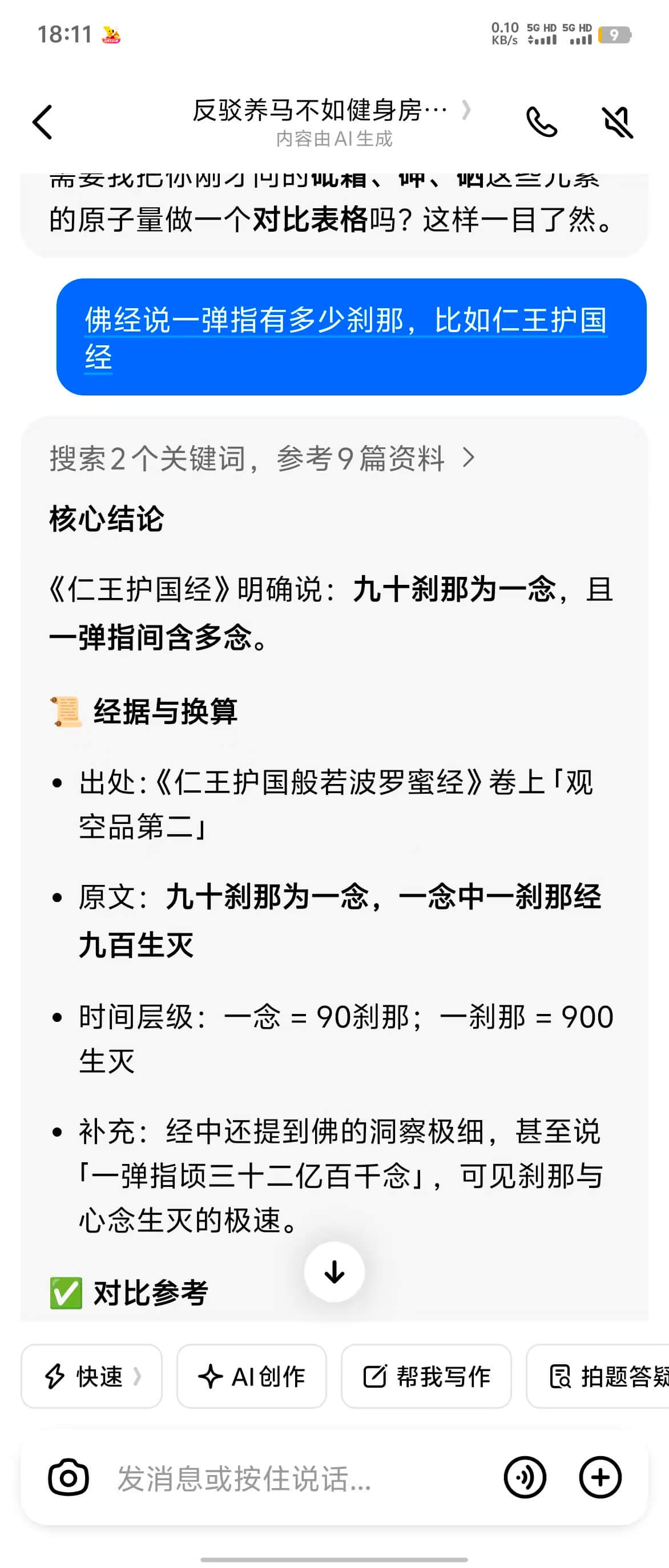This screenshot has width=669, height=1568.
Task: Tap the blue user message about 仁王护国经
Action: [351, 337]
